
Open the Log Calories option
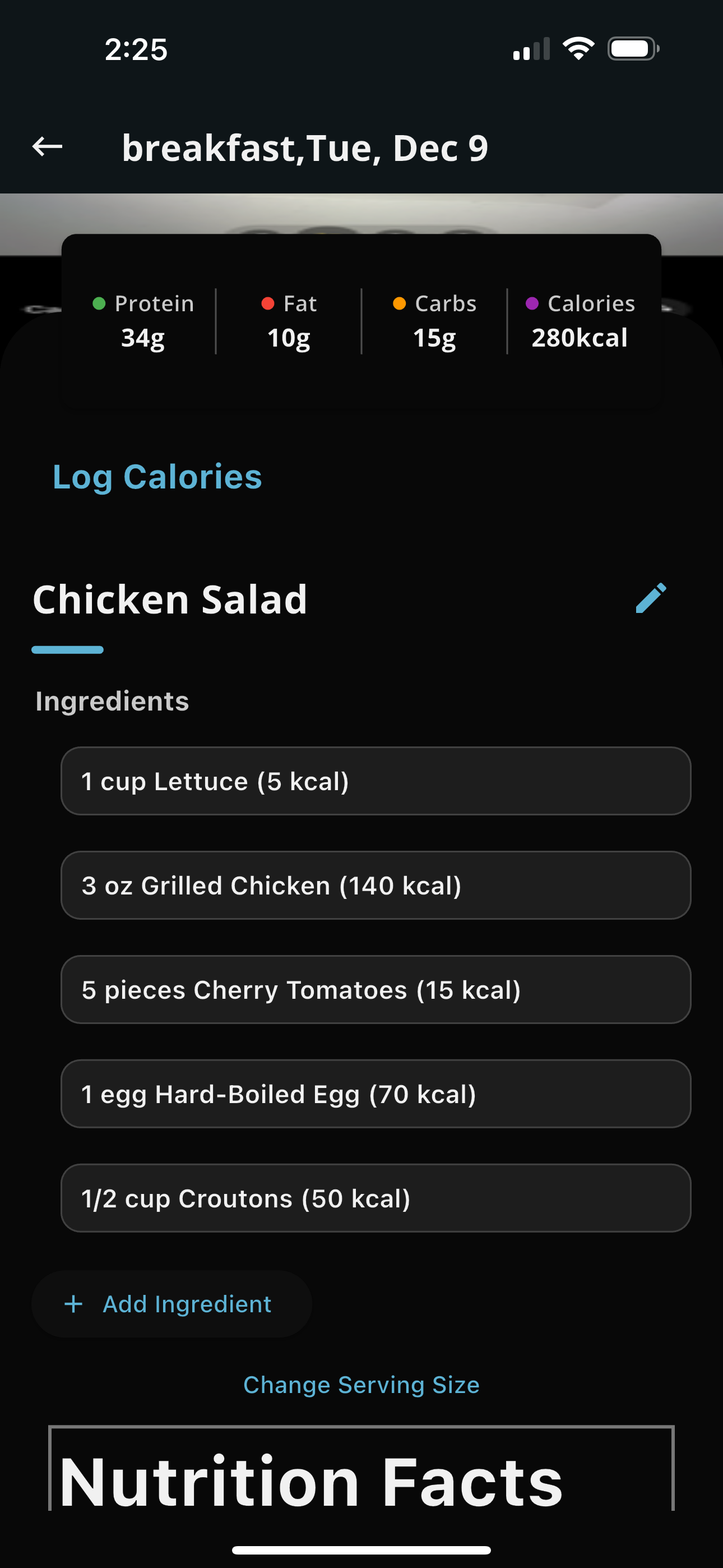tap(156, 477)
